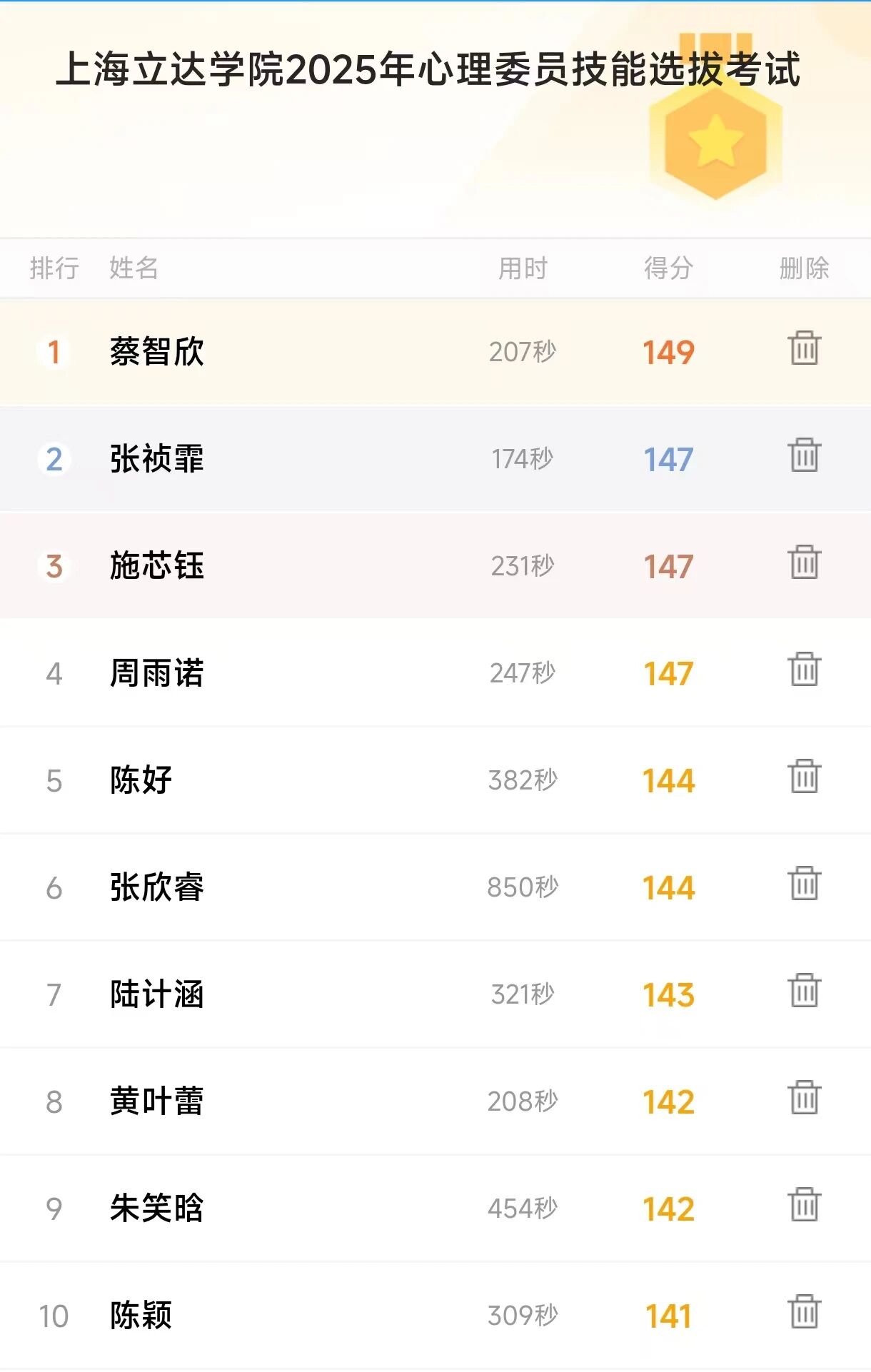Remove 黄叶蕾's record

coord(804,1098)
